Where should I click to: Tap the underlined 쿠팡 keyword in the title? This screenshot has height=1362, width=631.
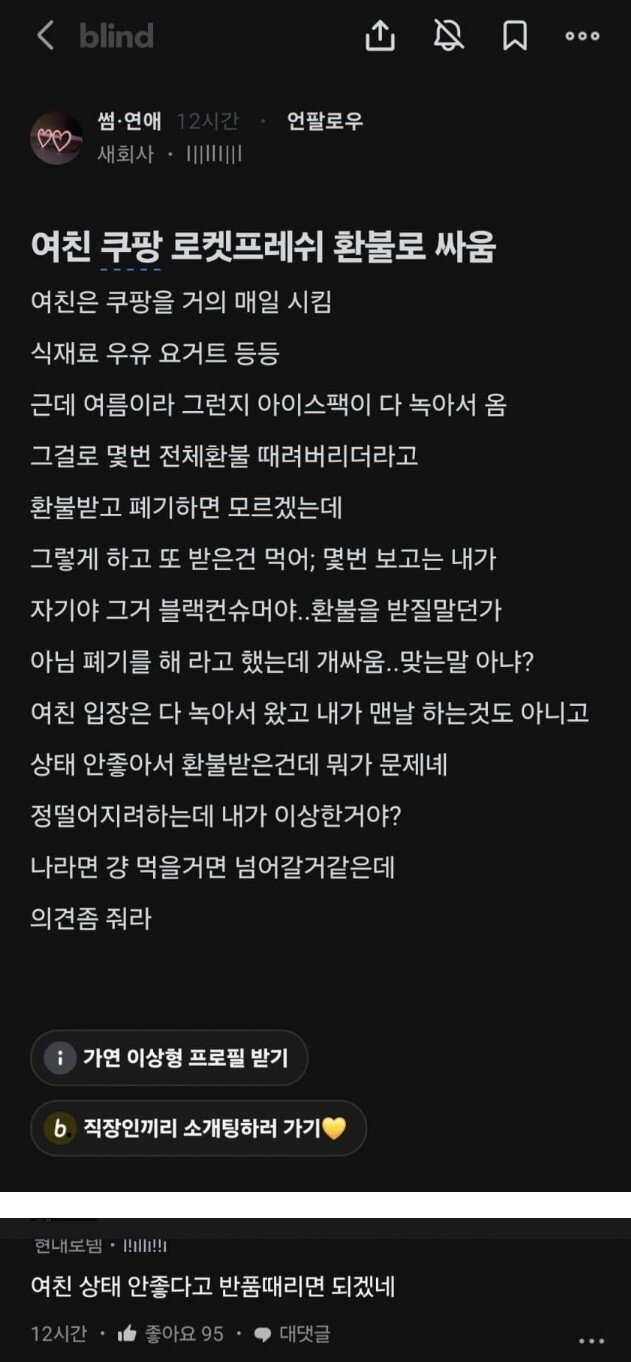[x=130, y=247]
